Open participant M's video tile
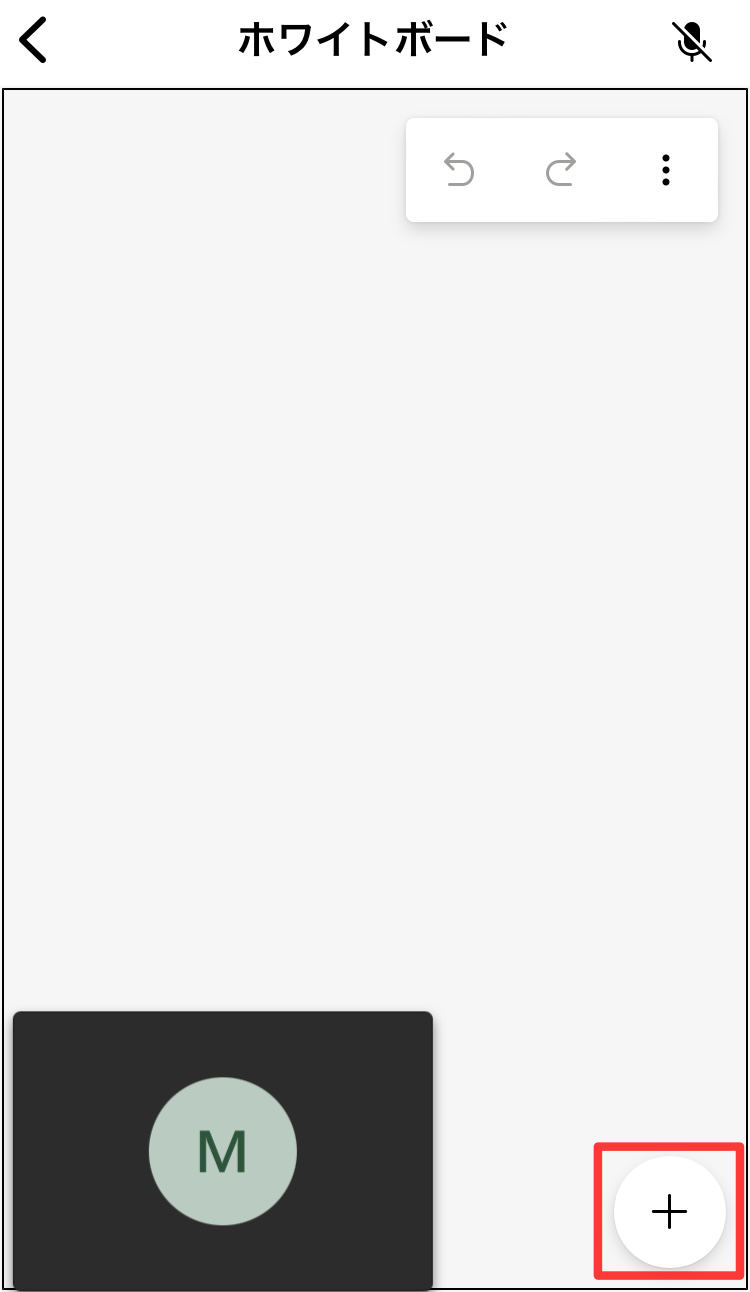Viewport: 750px width, 1292px height. [223, 1150]
